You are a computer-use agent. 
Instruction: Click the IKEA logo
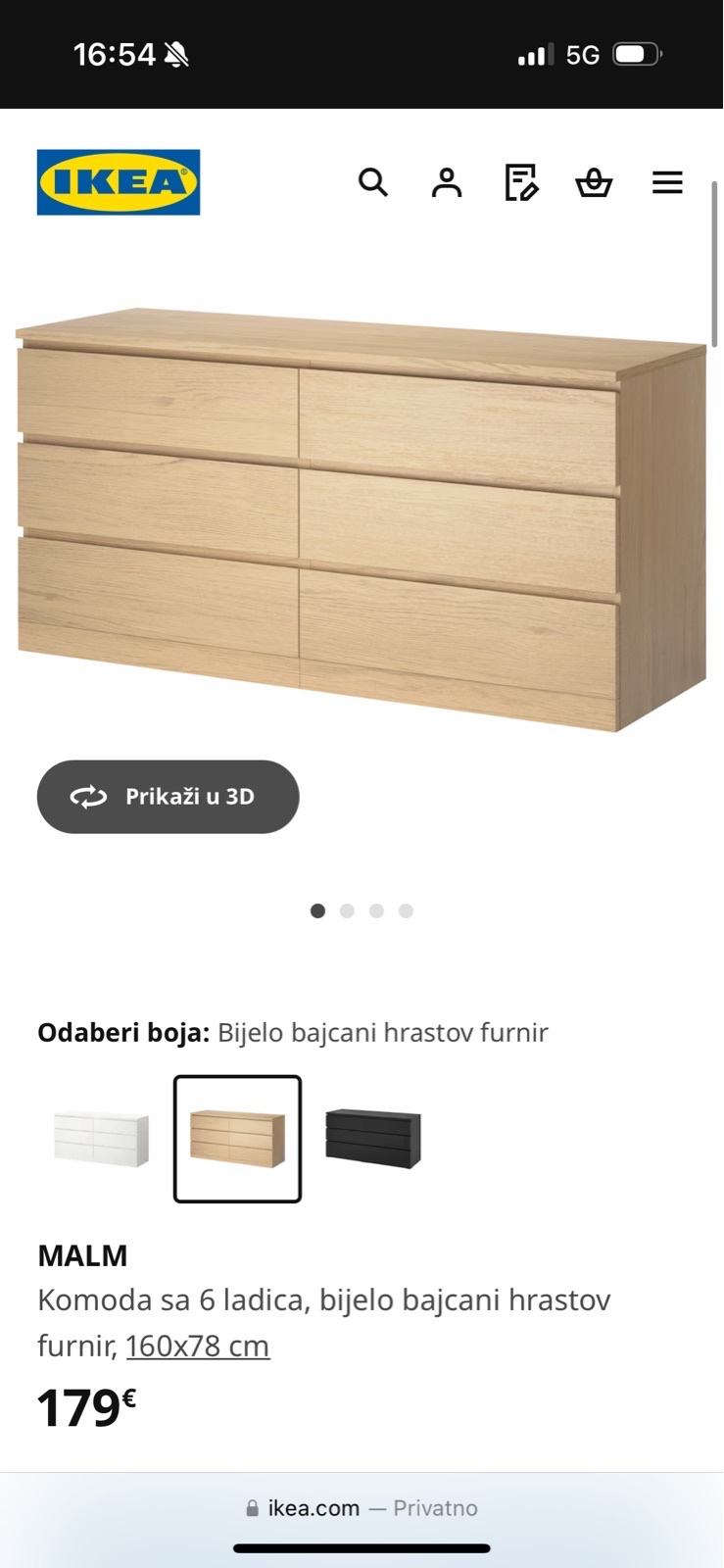[x=118, y=182]
